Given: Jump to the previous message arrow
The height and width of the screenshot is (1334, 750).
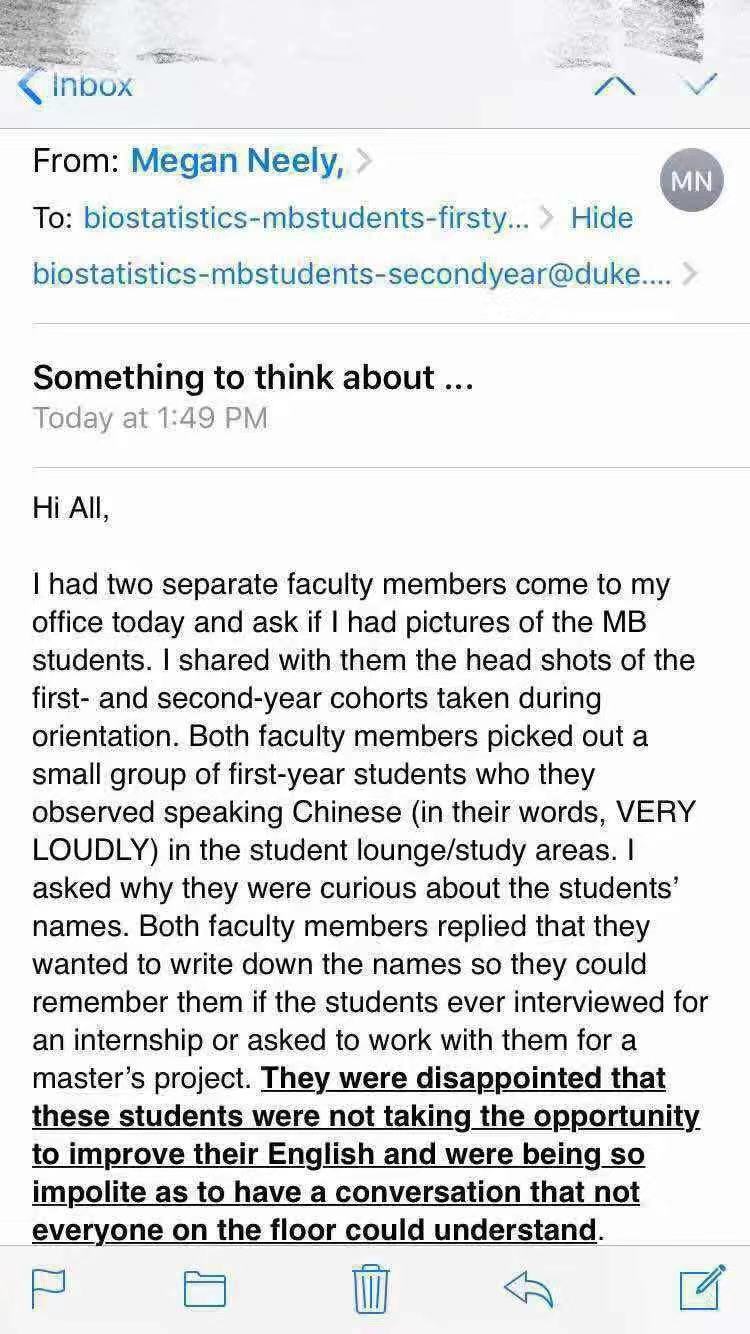Looking at the screenshot, I should (614, 87).
